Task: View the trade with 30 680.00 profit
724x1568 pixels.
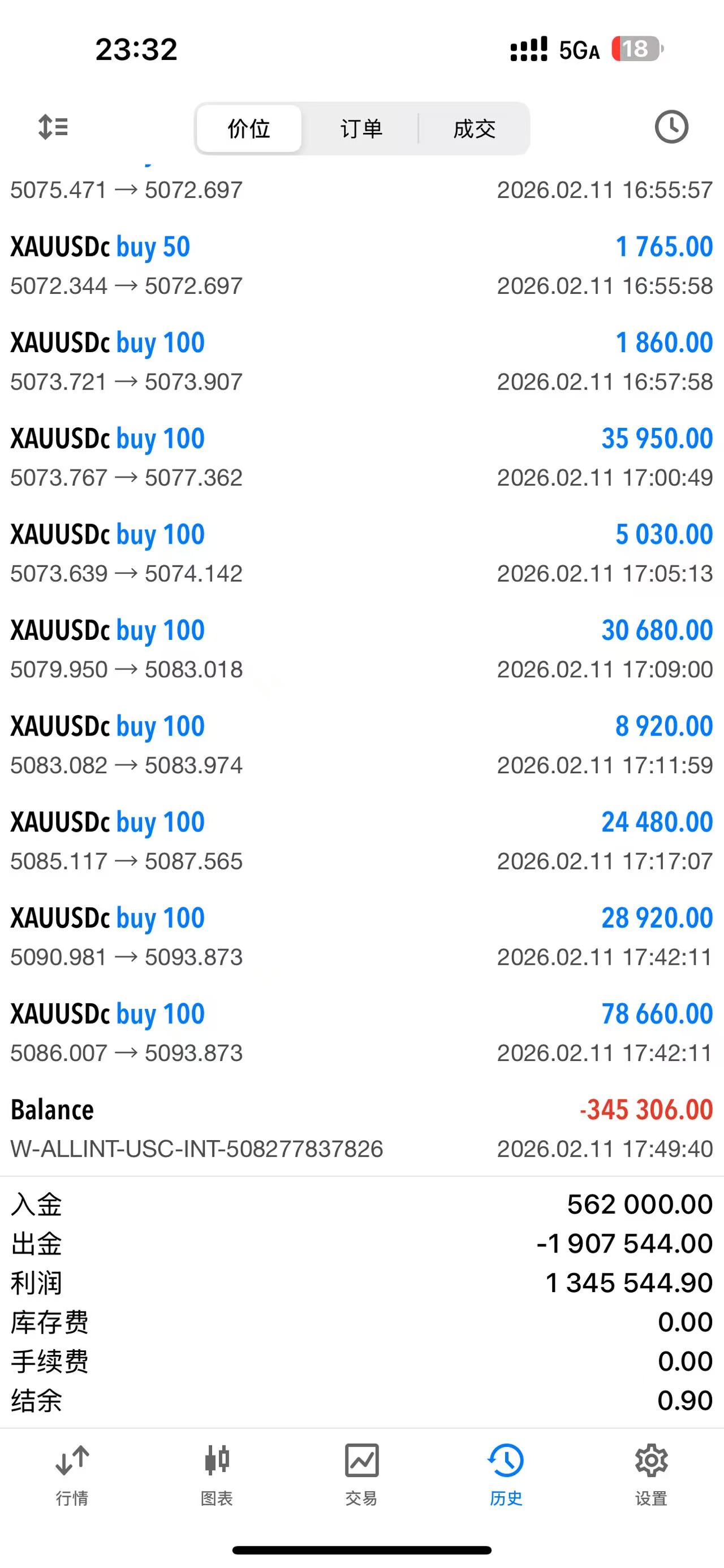Action: 361,649
